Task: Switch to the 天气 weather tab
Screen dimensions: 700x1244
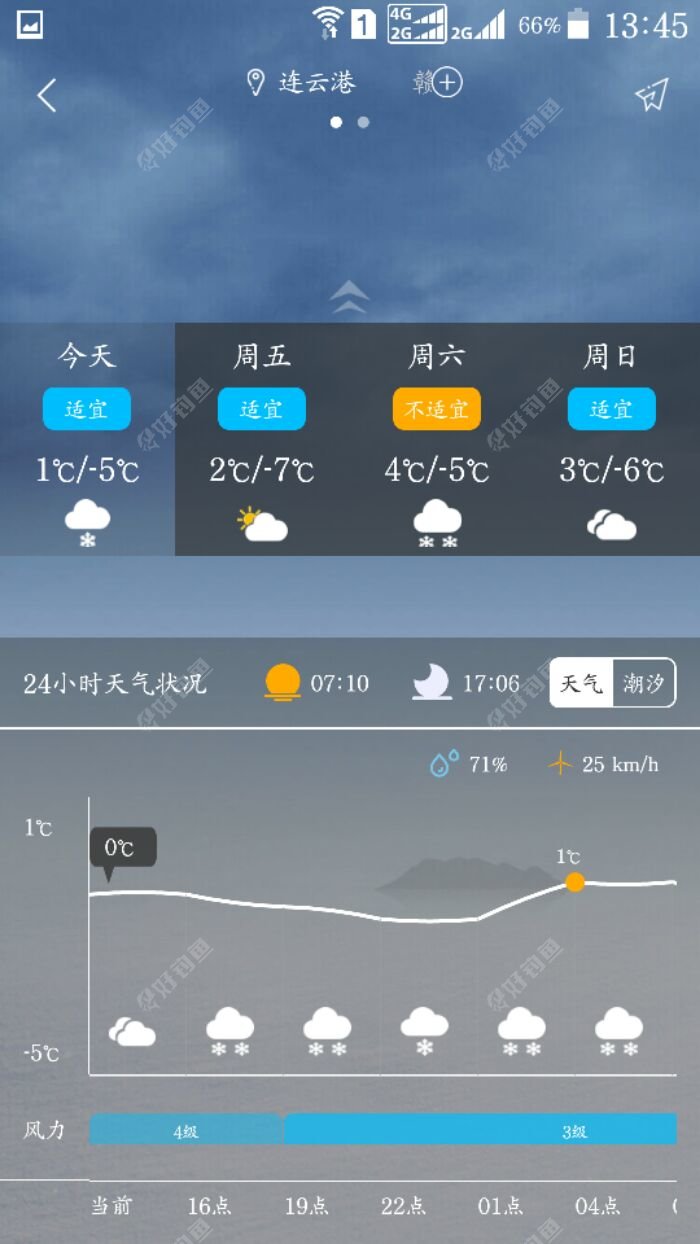Action: pos(581,683)
